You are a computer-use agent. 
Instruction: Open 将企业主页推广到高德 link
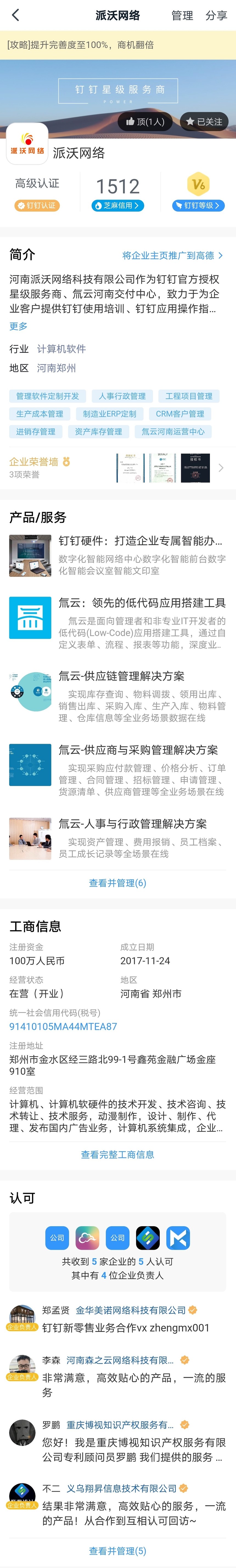click(173, 256)
